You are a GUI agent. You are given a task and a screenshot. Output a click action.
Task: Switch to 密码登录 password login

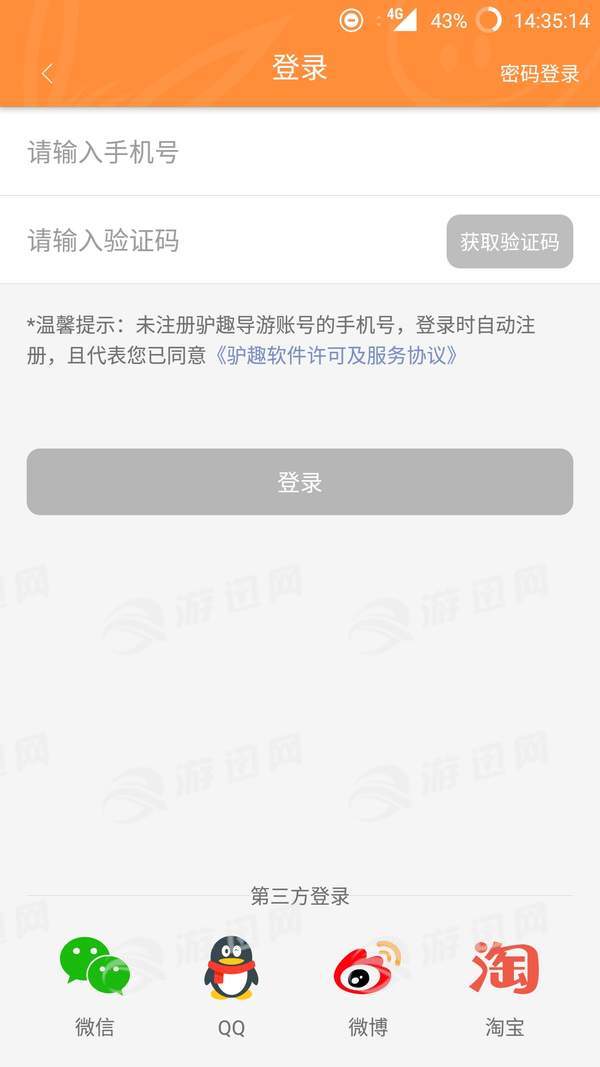coord(539,74)
